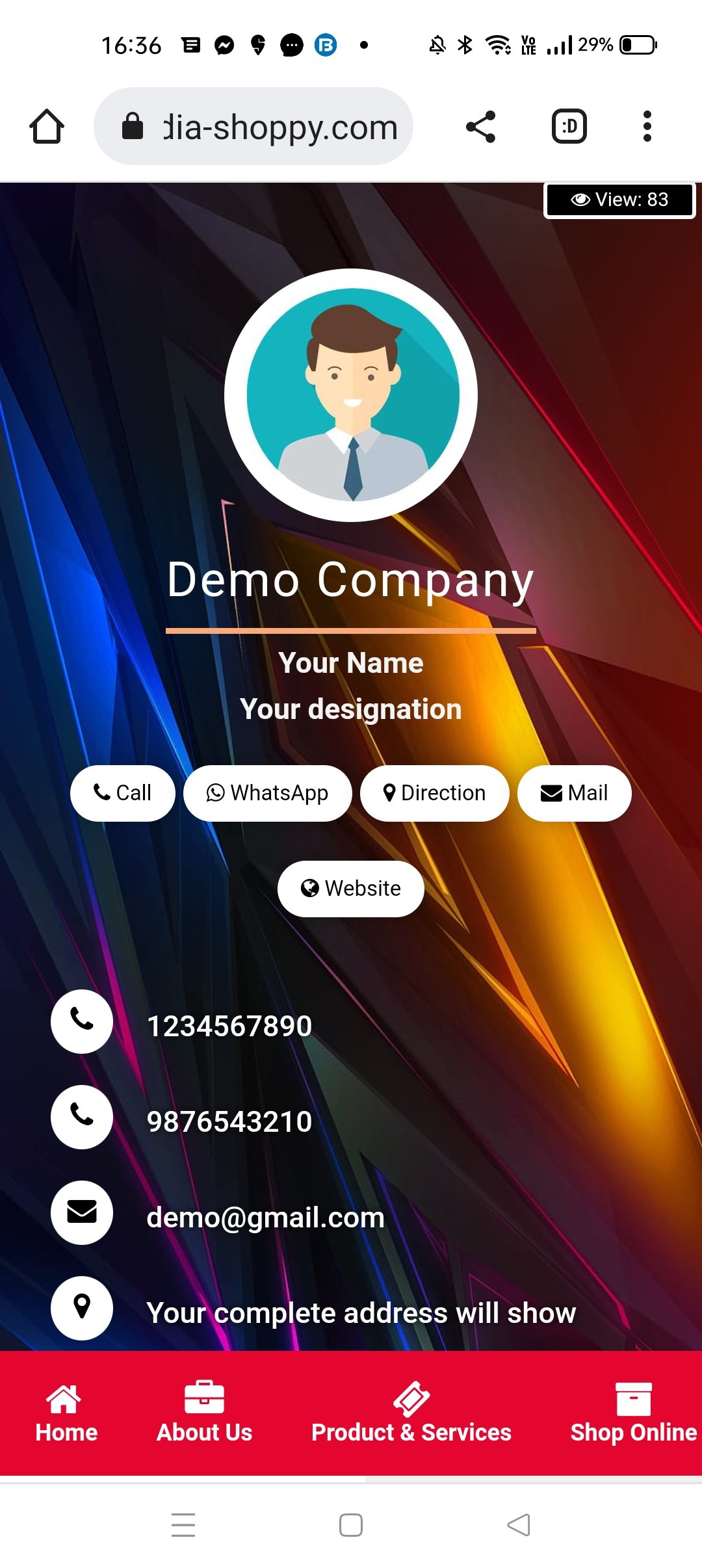Message via the WhatsApp button
This screenshot has width=702, height=1568.
pos(267,793)
